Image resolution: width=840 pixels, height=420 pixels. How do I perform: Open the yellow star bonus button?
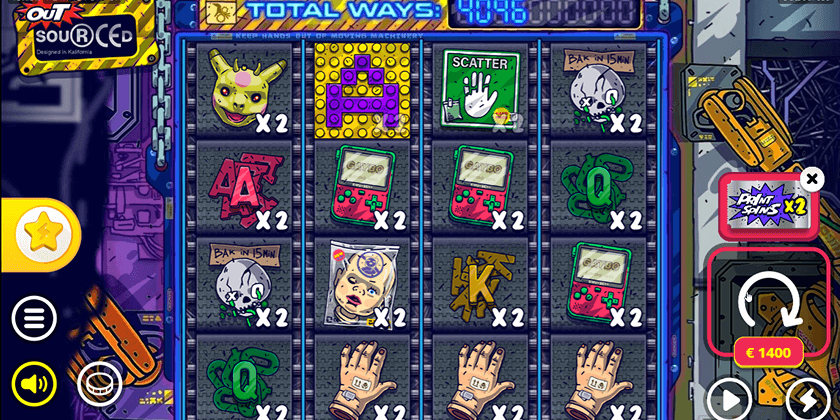42,234
